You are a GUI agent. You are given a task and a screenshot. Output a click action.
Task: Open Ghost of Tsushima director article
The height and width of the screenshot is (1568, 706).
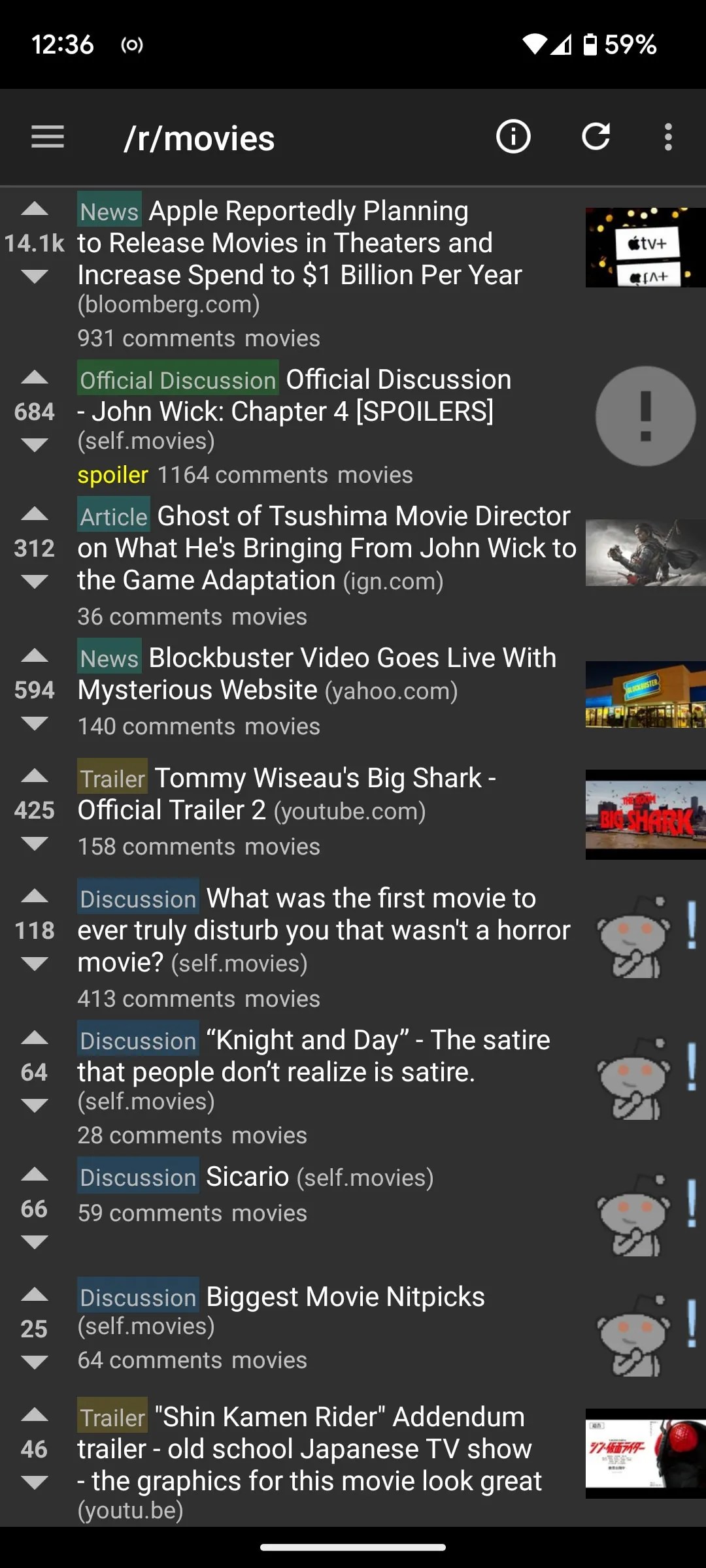tap(327, 548)
